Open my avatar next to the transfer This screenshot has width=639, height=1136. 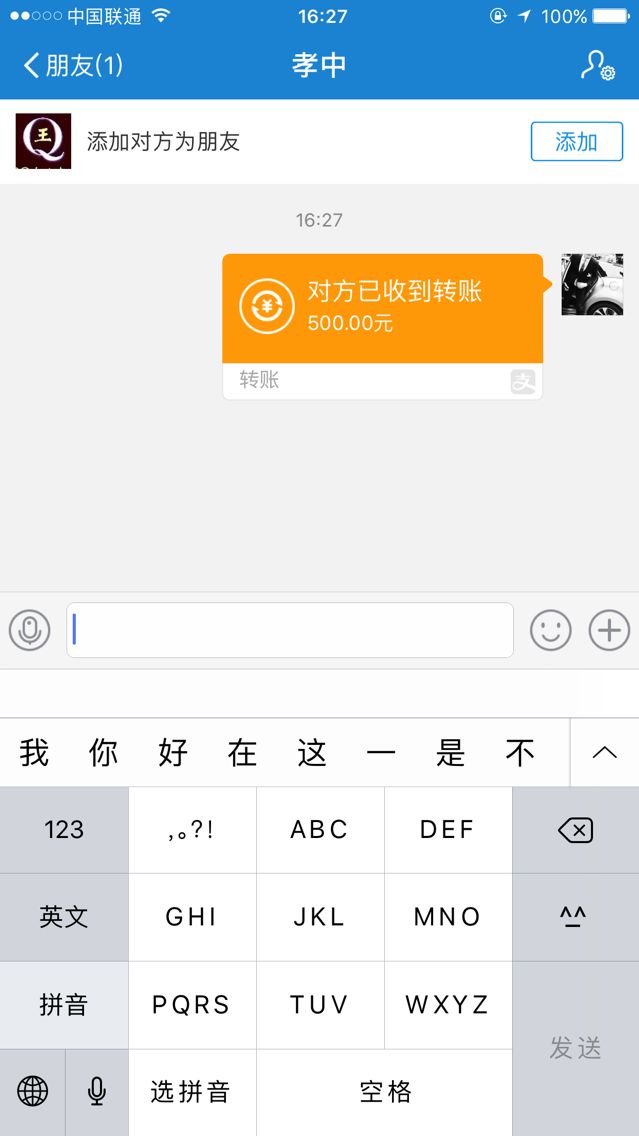tap(592, 285)
